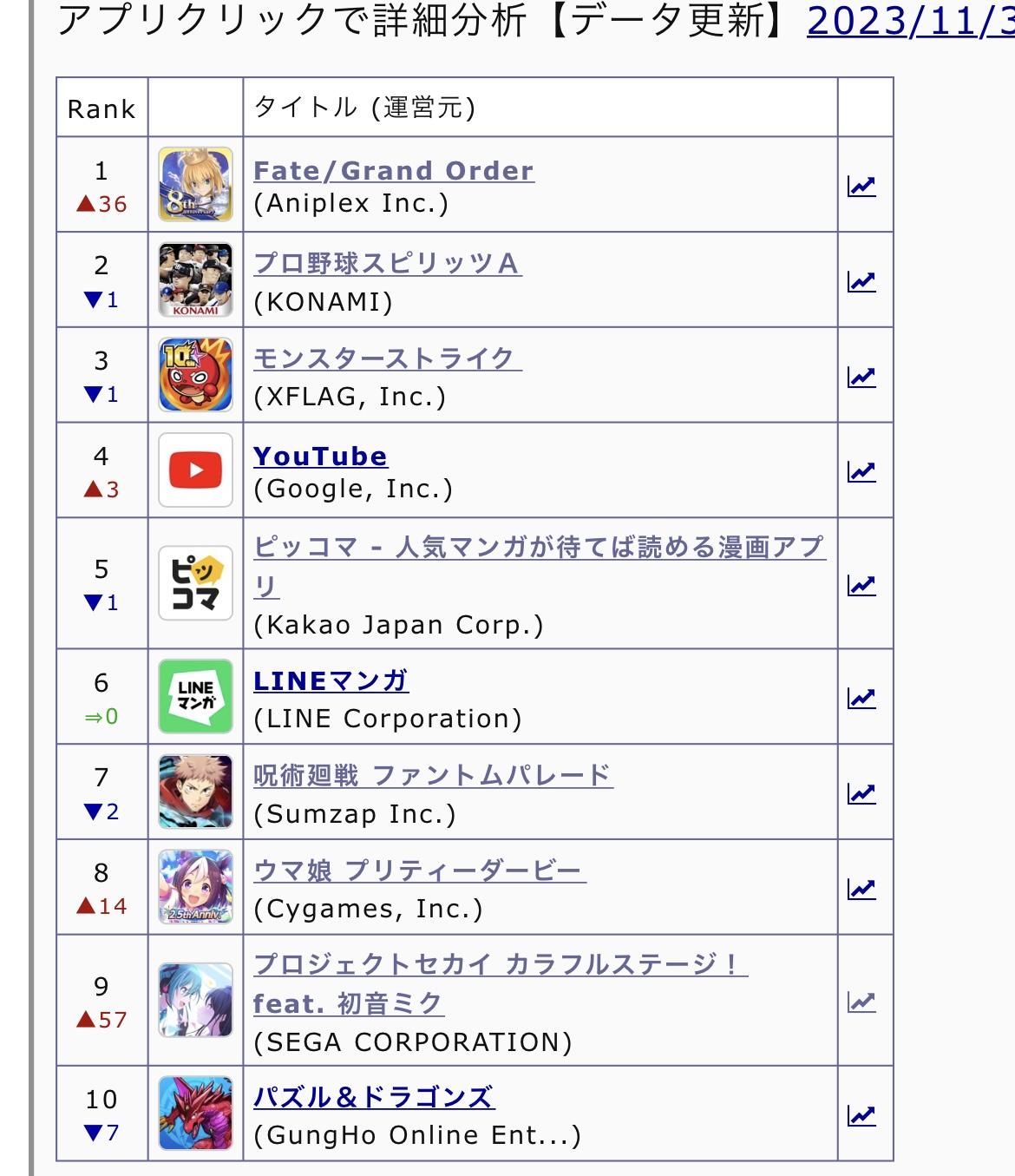The image size is (1015, 1176).
Task: Open the ピッコマ manga app link
Action: (538, 548)
